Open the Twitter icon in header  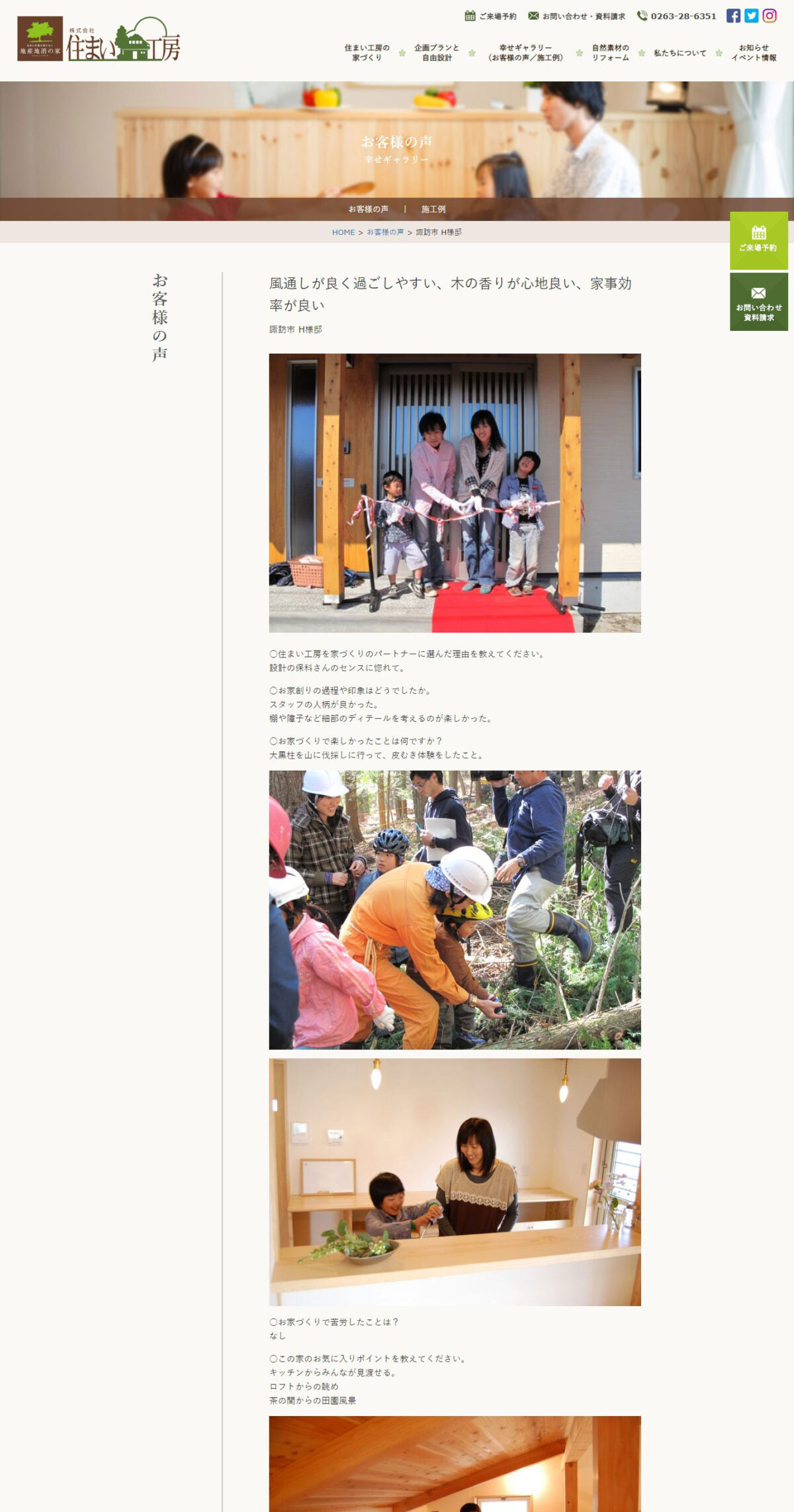pyautogui.click(x=751, y=16)
